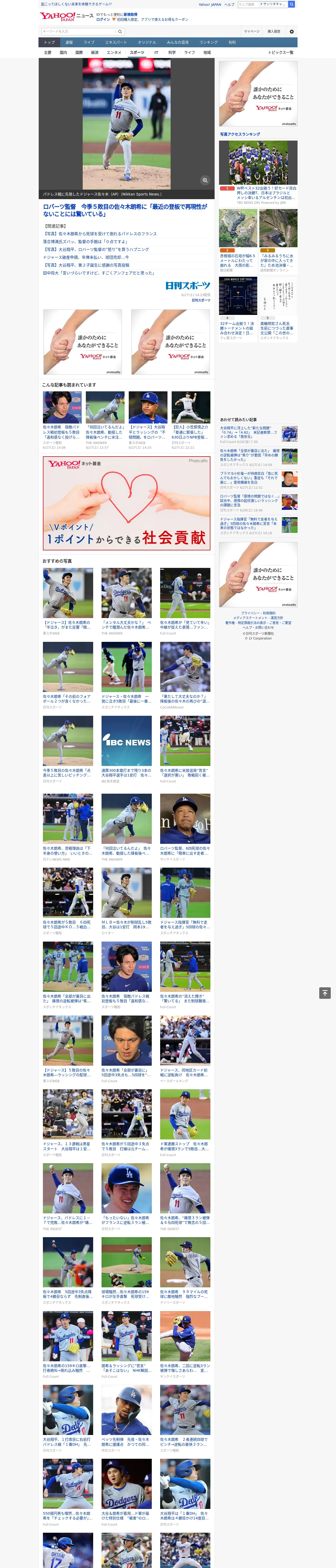Open the プライバシー・利用規約 footer link

(x=258, y=613)
